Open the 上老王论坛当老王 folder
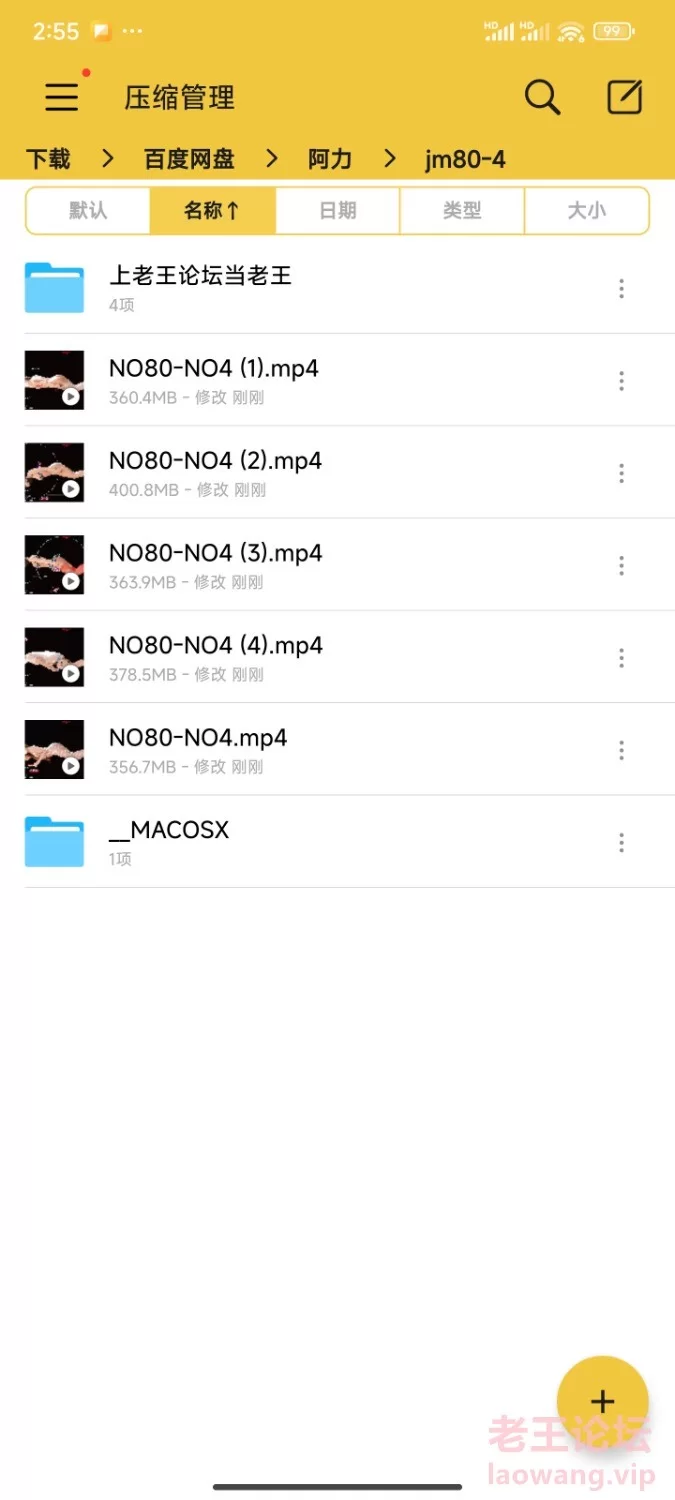This screenshot has height=1500, width=675. coord(200,287)
